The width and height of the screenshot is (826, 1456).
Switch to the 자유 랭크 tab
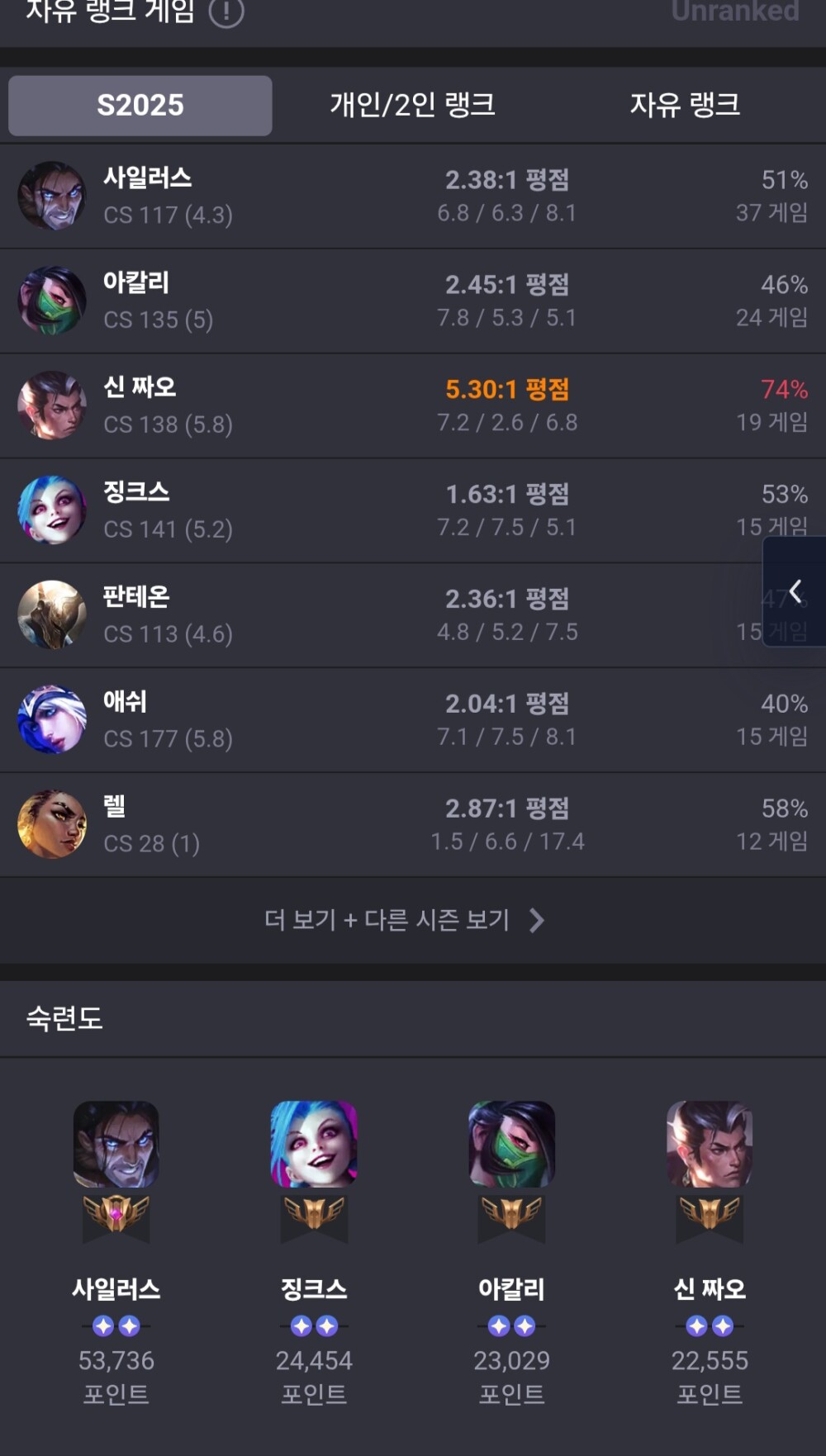pos(685,106)
